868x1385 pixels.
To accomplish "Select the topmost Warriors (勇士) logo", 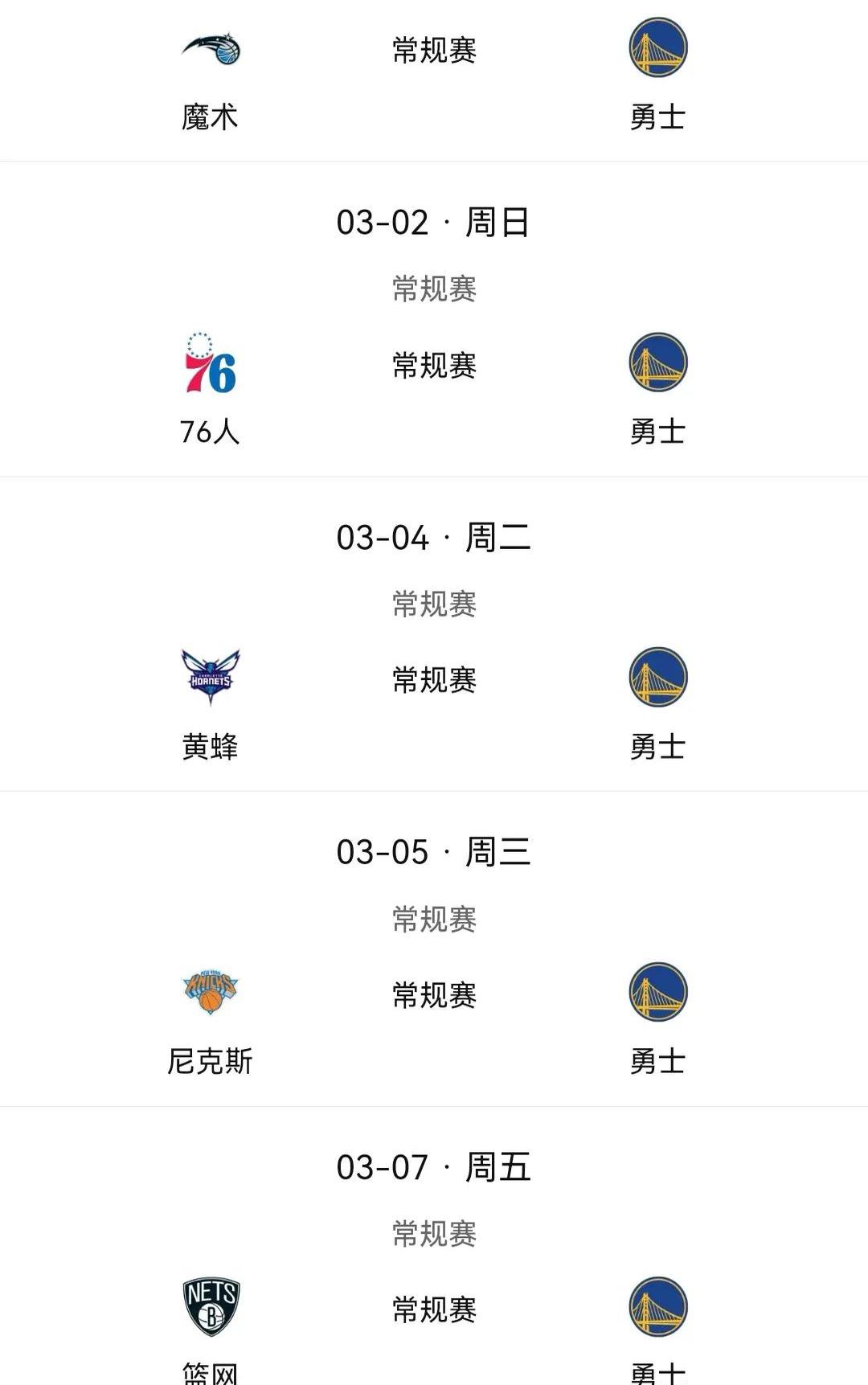I will click(x=657, y=47).
